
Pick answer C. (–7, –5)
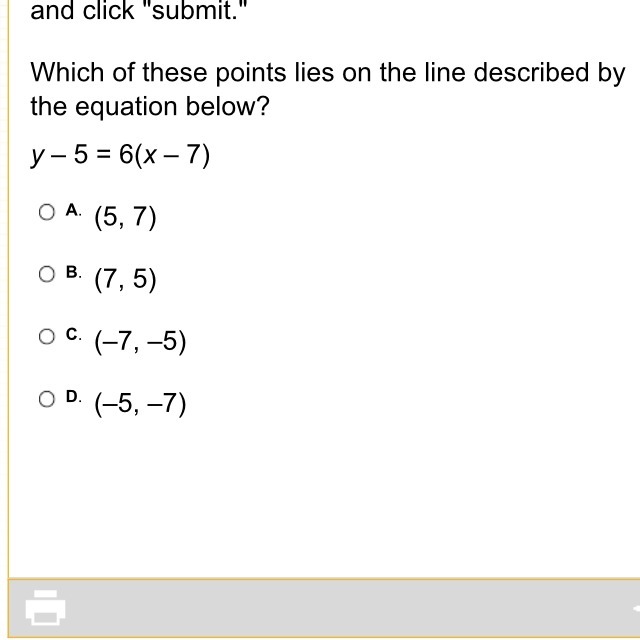[47, 338]
